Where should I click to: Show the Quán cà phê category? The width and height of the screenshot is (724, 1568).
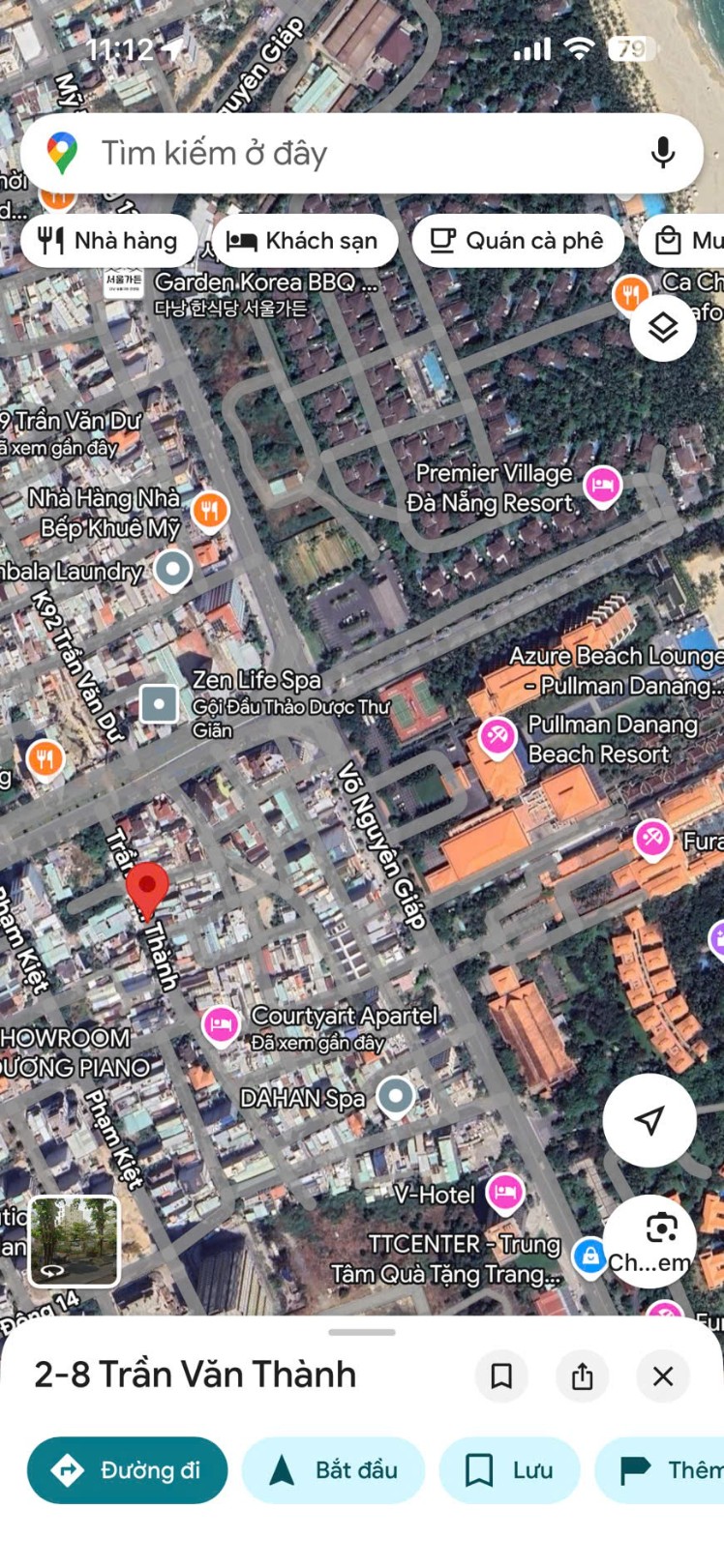point(517,241)
